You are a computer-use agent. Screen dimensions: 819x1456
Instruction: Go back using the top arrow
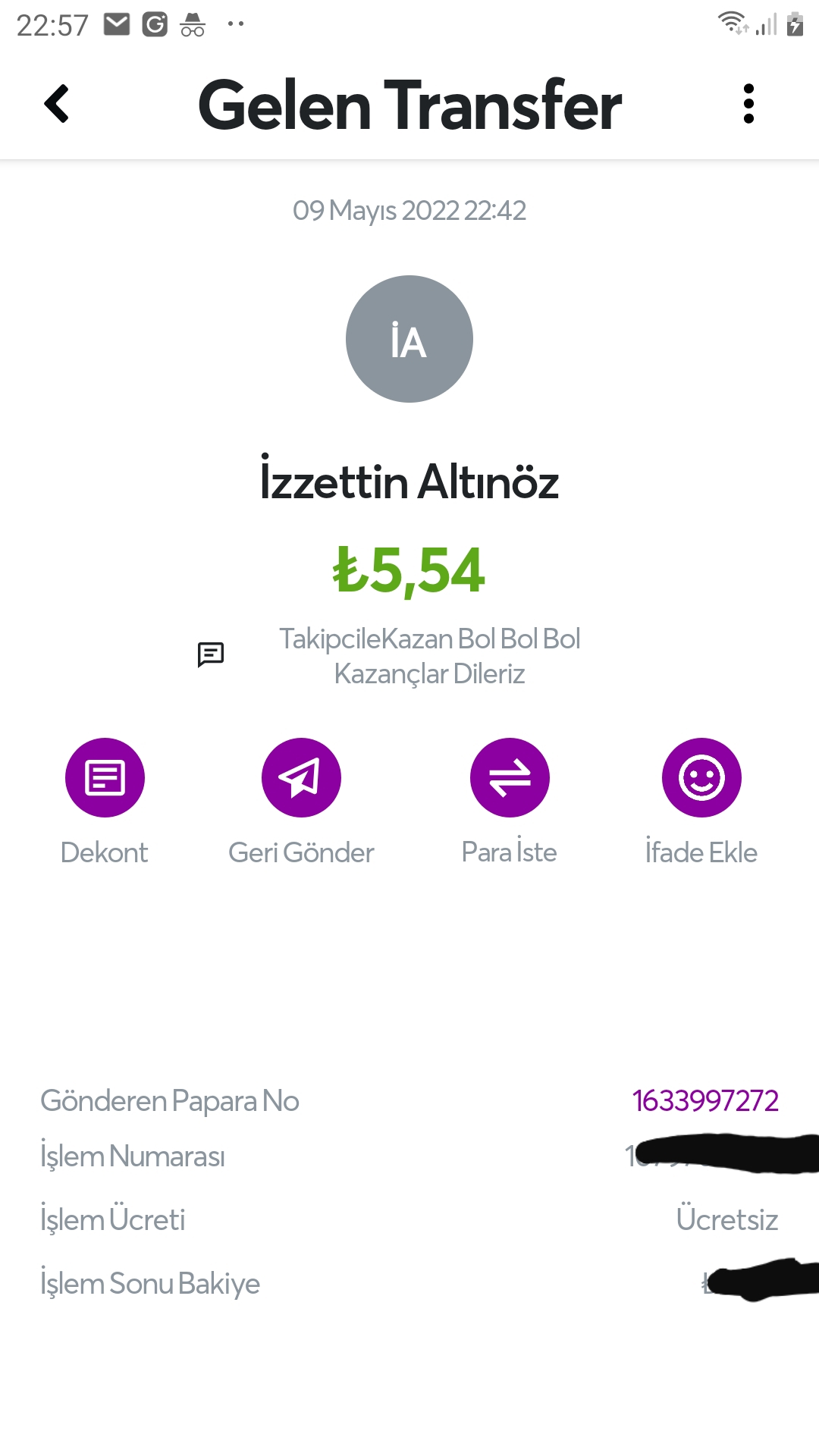coord(57,104)
